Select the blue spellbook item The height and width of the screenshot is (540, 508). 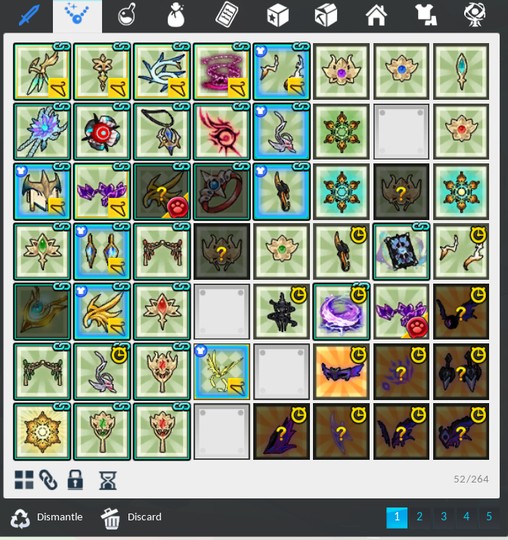[x=401, y=251]
